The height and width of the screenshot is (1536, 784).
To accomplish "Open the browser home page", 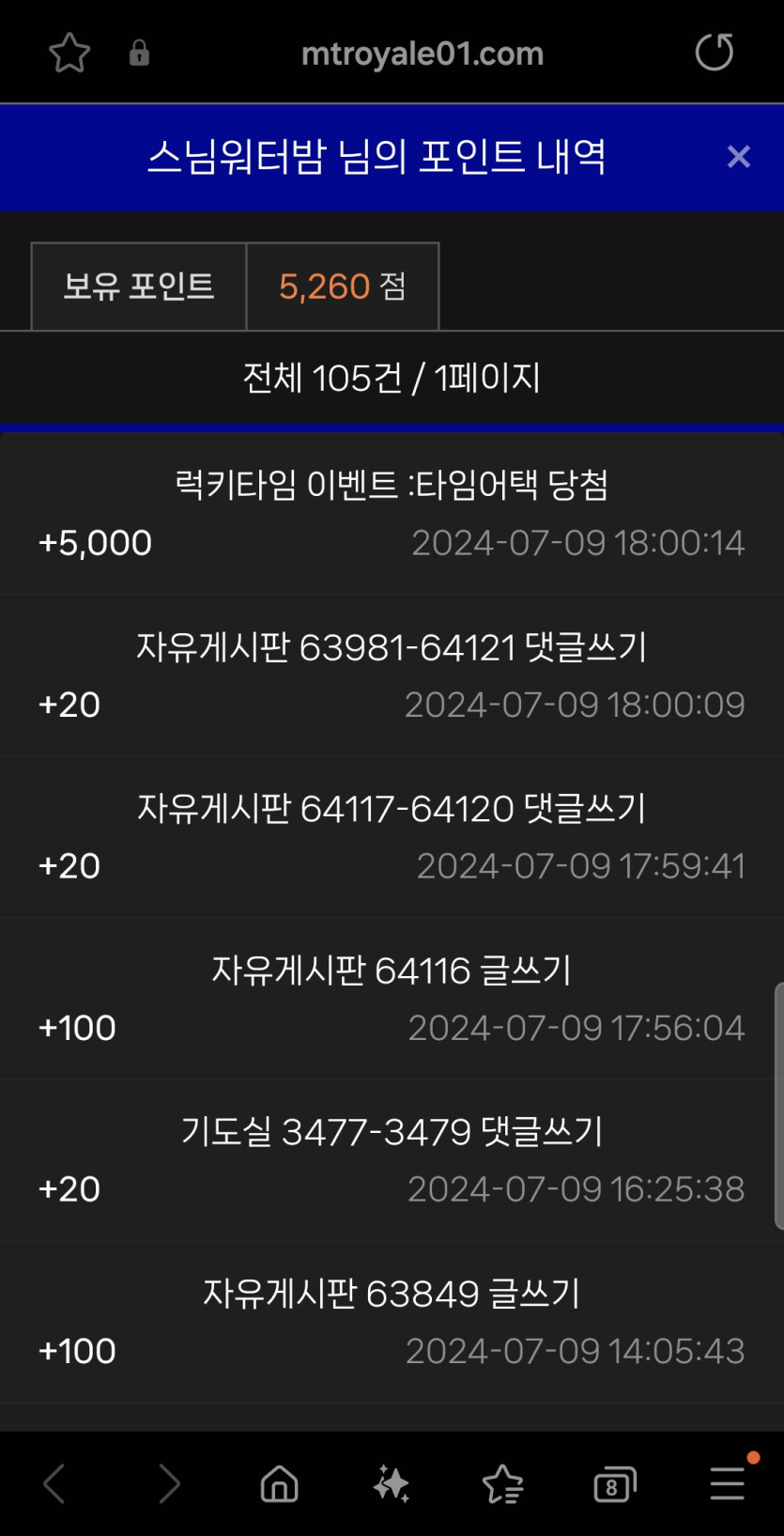I will 280,1484.
